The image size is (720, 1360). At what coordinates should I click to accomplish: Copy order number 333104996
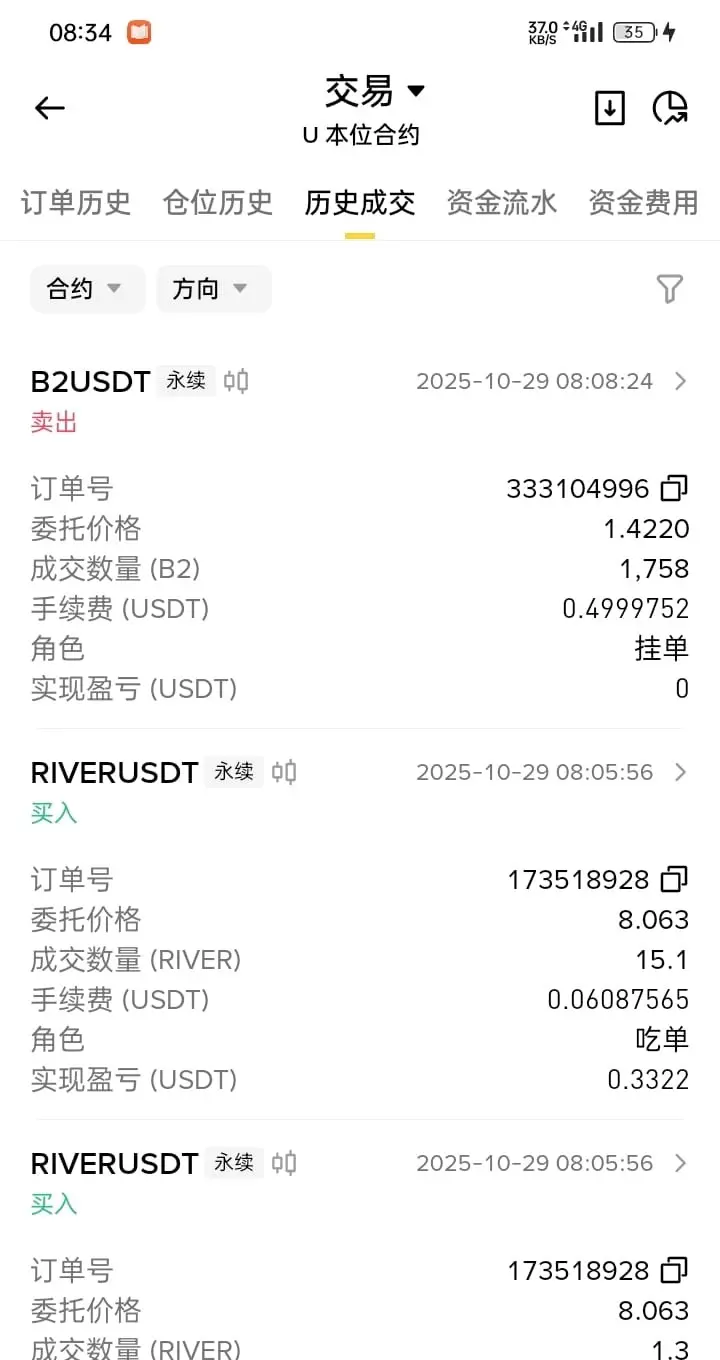pyautogui.click(x=675, y=489)
